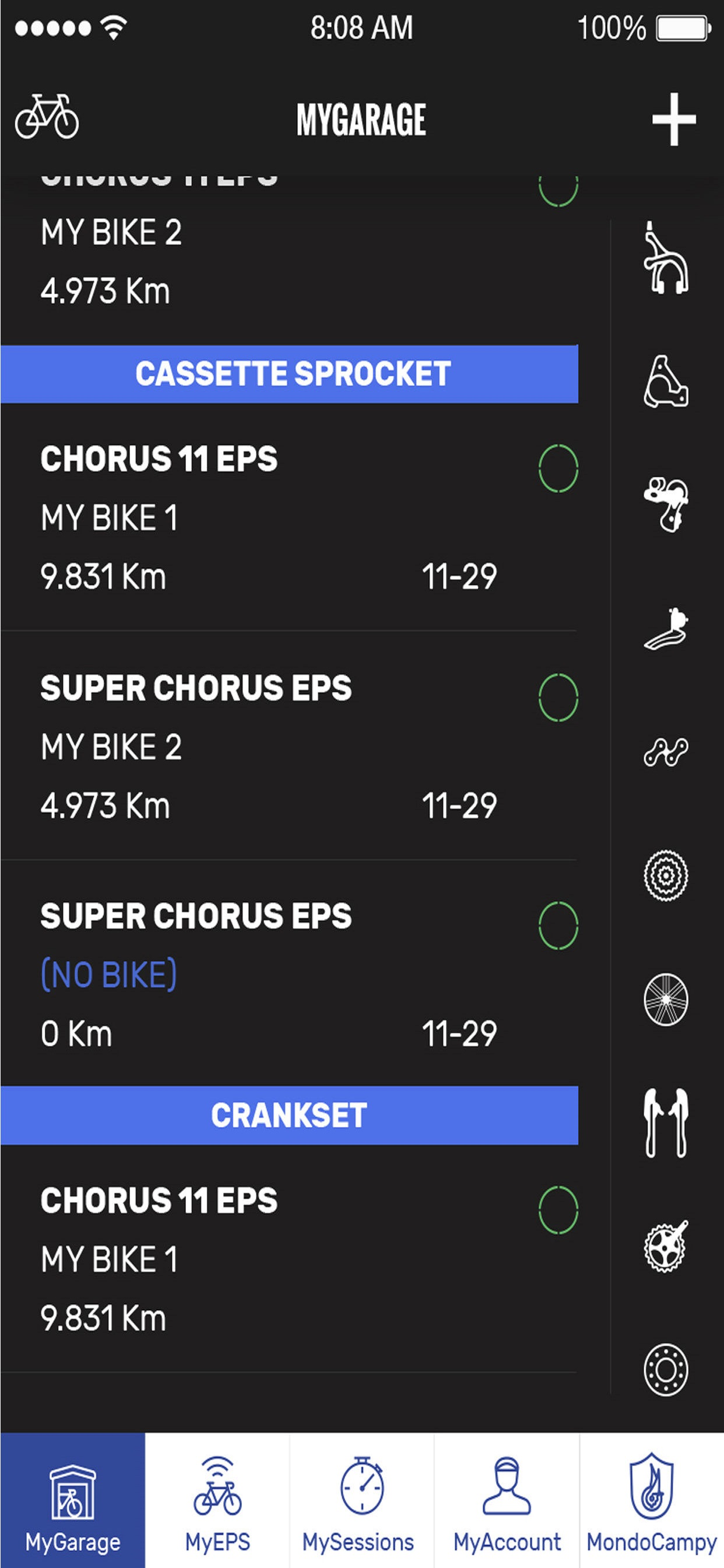Jump to bottom bracket in the sidebar
Image resolution: width=724 pixels, height=1568 pixels.
[x=666, y=1370]
